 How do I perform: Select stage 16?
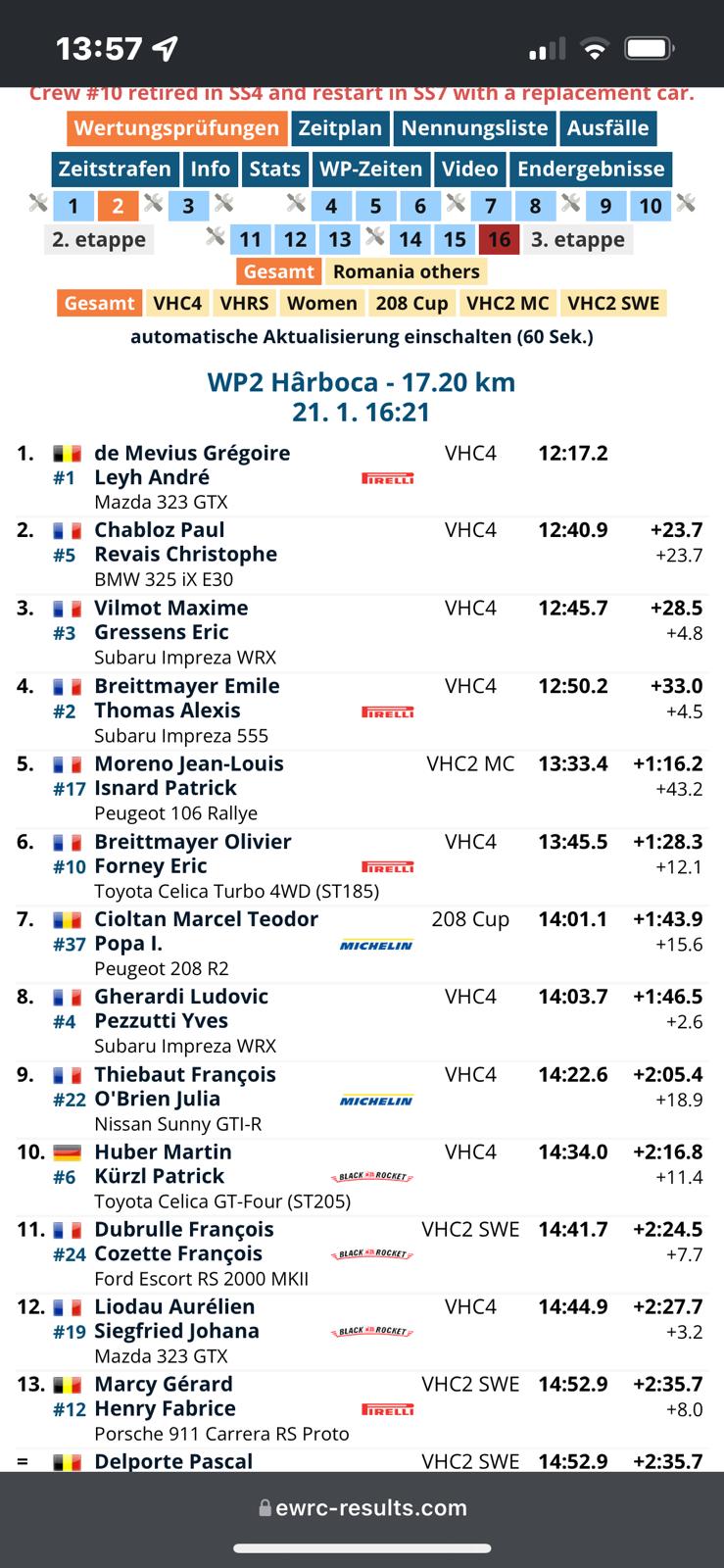[x=499, y=239]
